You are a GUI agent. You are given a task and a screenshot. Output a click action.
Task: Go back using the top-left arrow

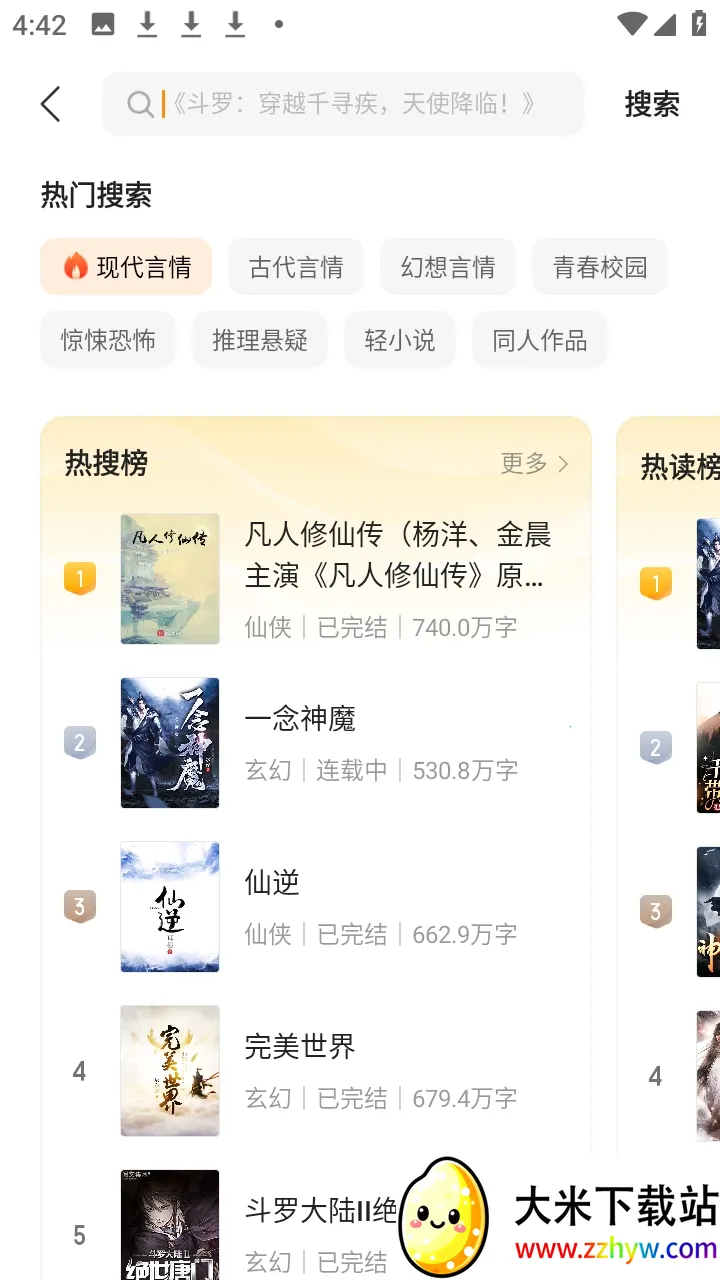[x=51, y=104]
